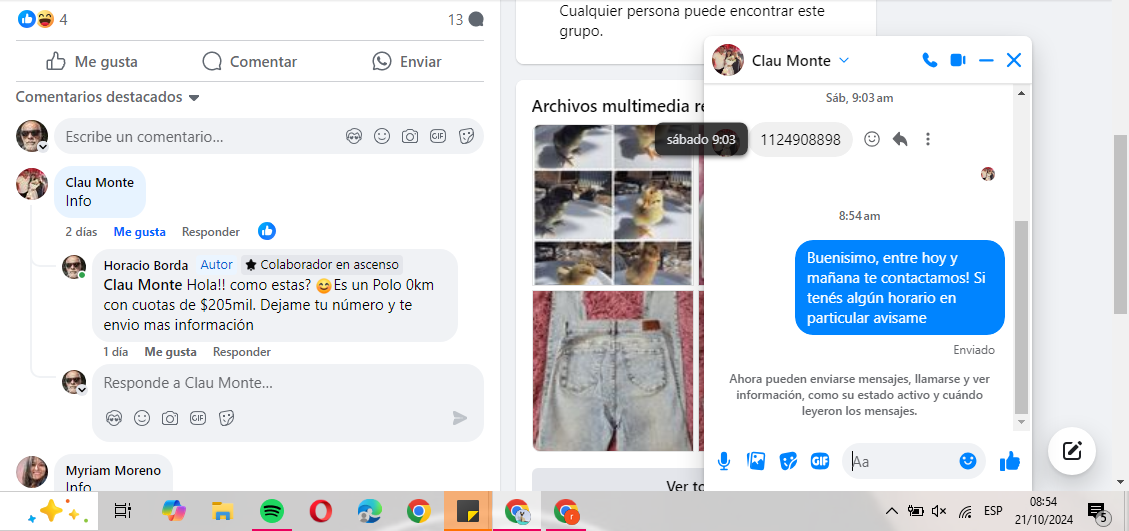Choose a GIF in the chat composer
Image resolution: width=1129 pixels, height=531 pixels.
[820, 461]
